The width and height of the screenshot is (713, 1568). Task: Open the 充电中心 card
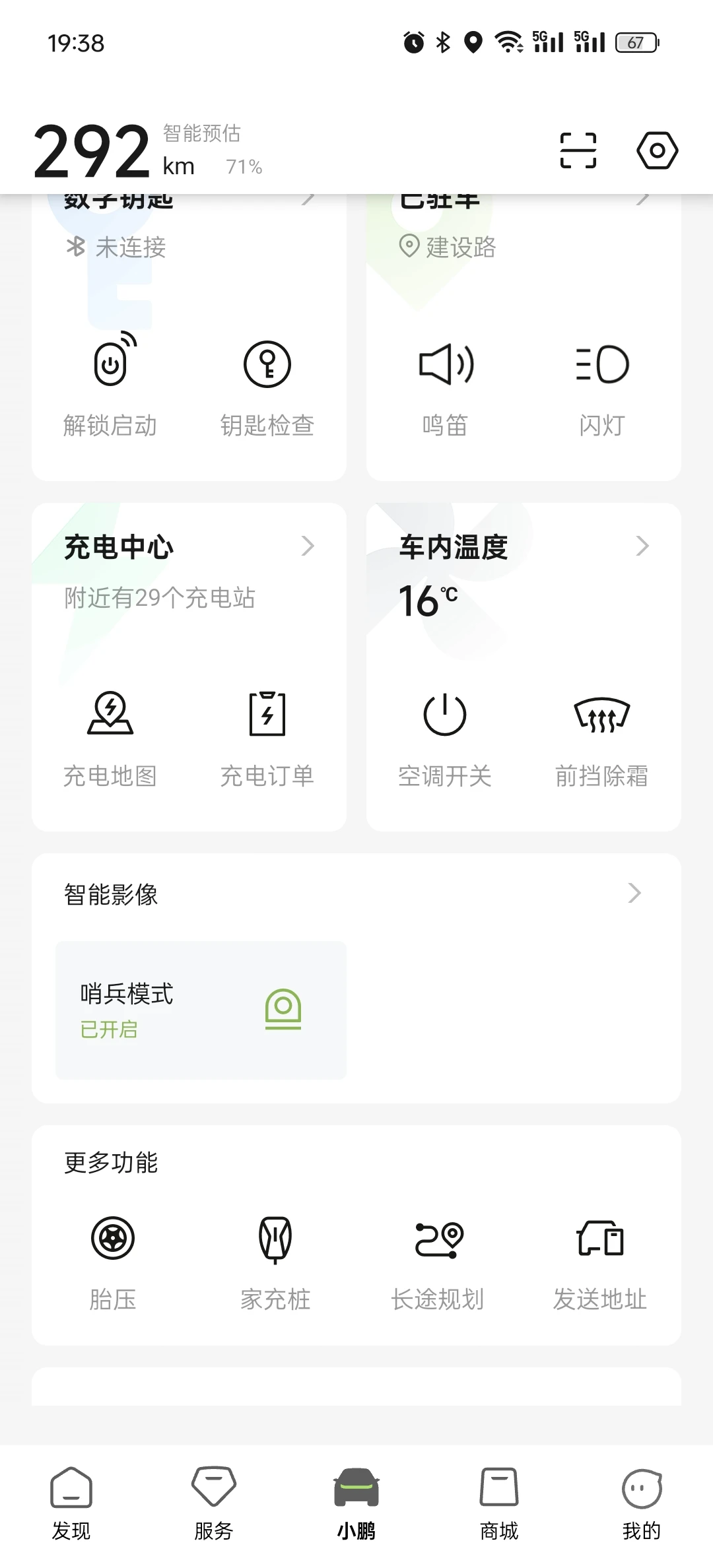click(189, 546)
